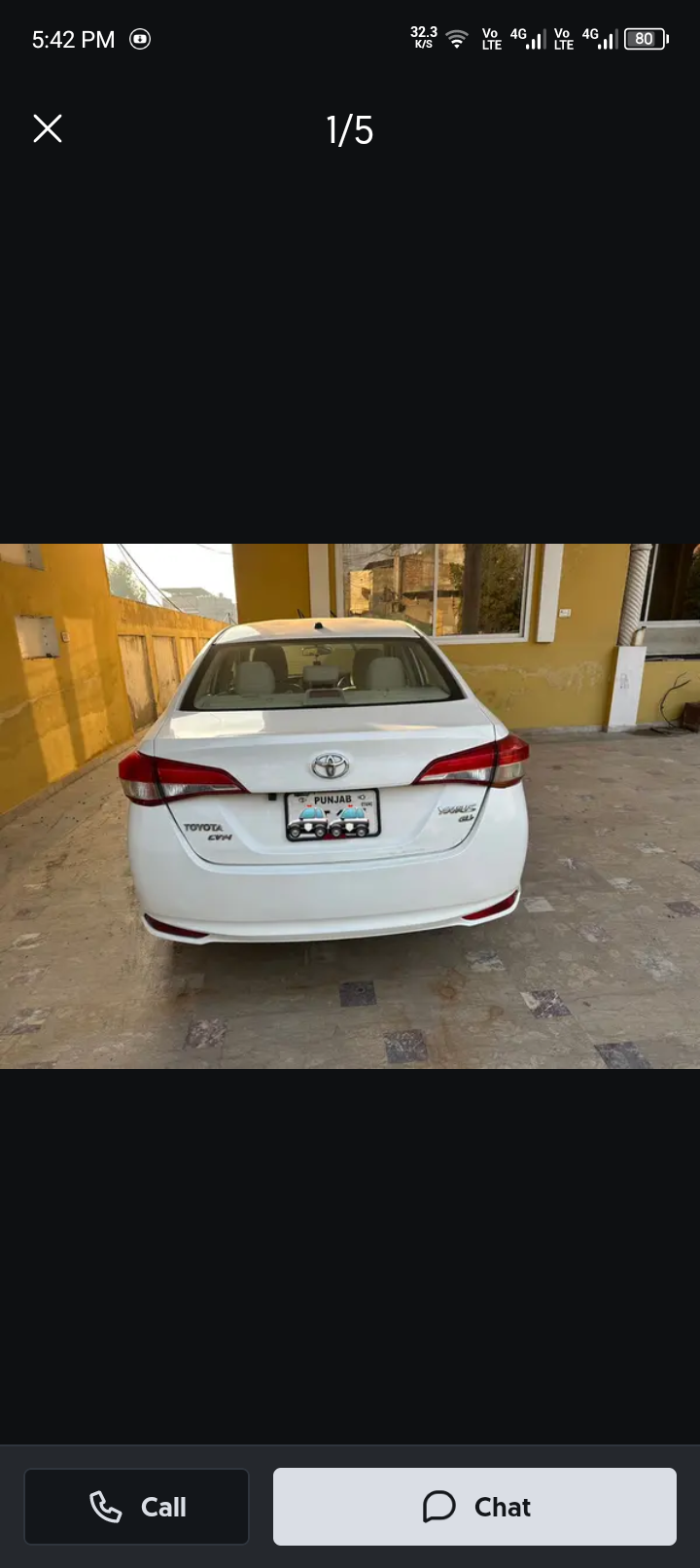Close the photo viewer
Screen dimensions: 700x1568
(48, 128)
